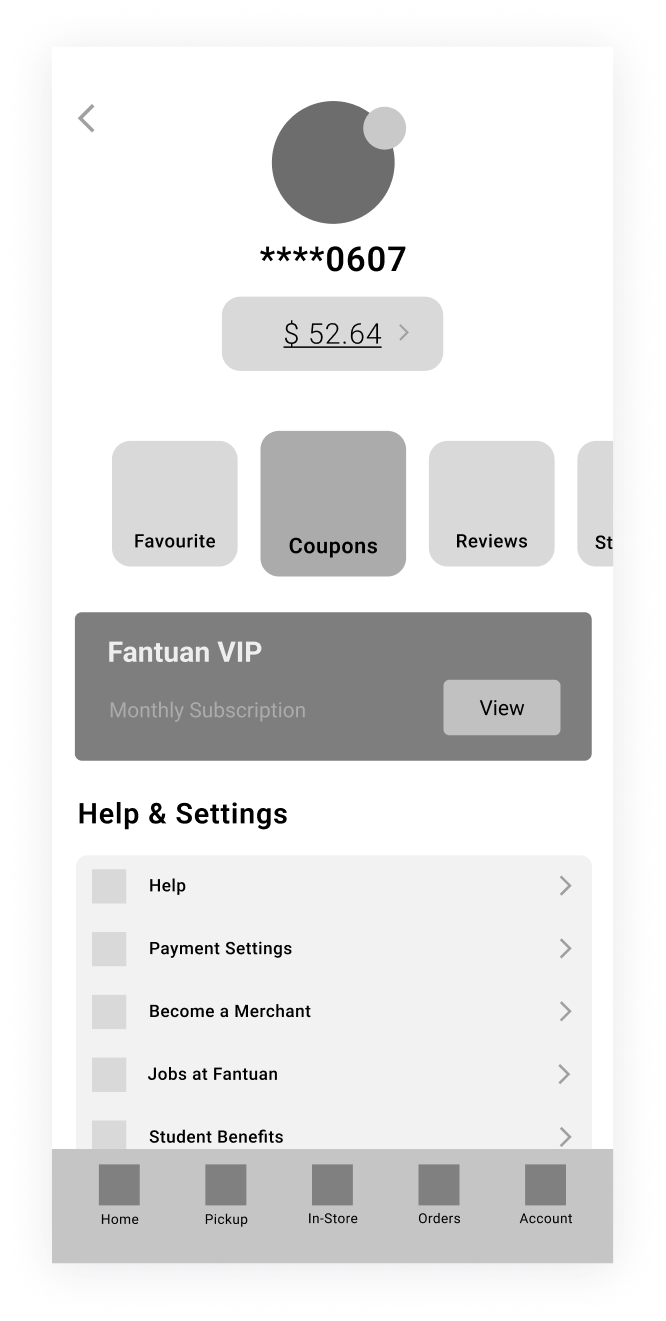Open the Coupons tile

(333, 504)
